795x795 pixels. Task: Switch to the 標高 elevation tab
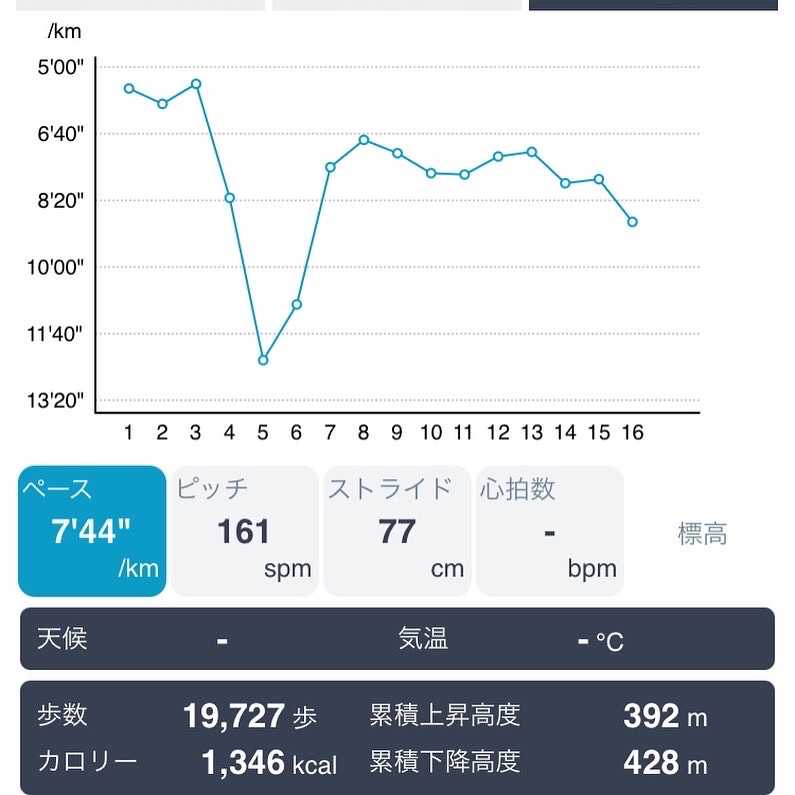[x=702, y=533]
